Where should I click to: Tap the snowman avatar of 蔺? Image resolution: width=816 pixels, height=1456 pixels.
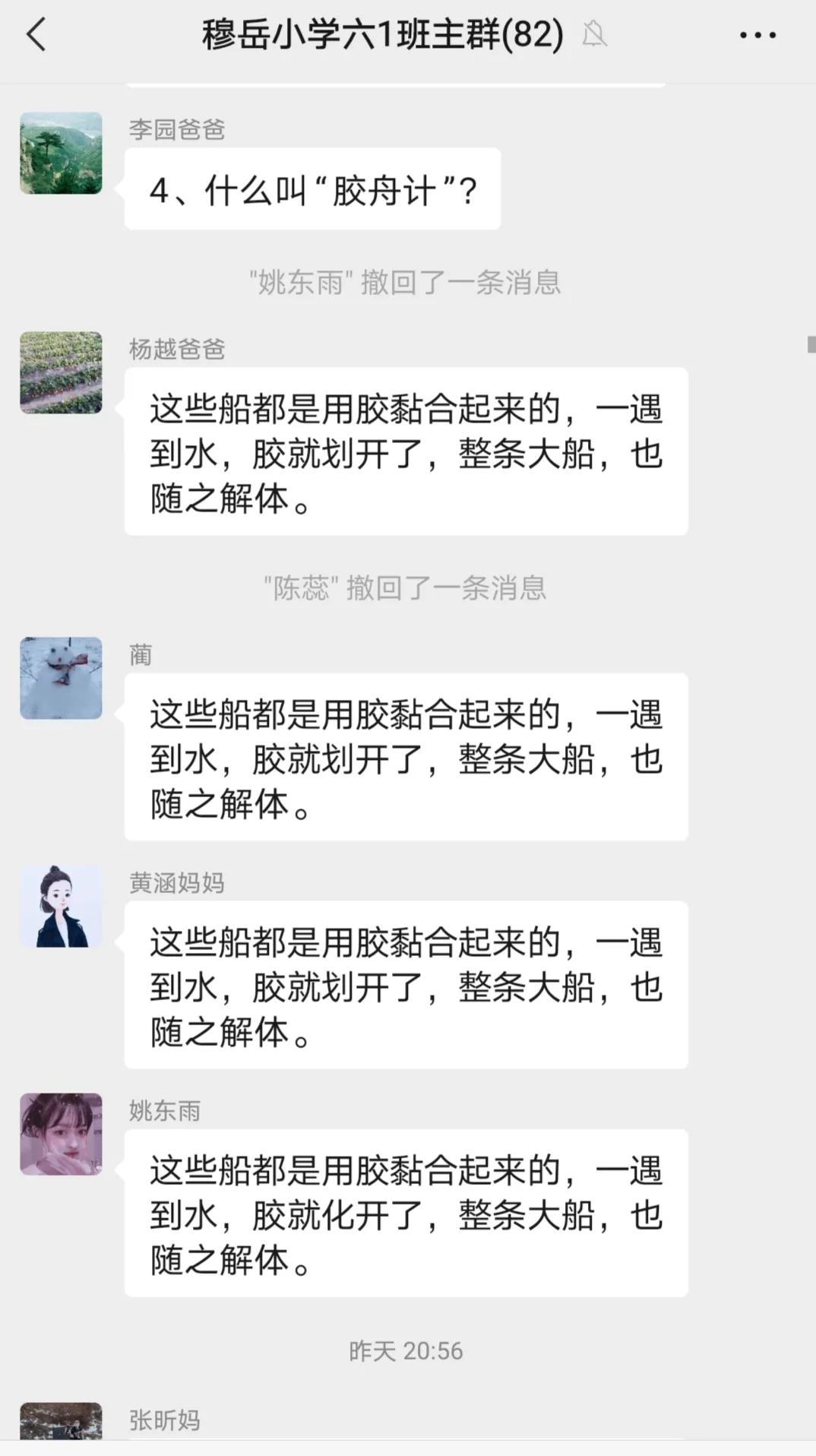point(61,678)
